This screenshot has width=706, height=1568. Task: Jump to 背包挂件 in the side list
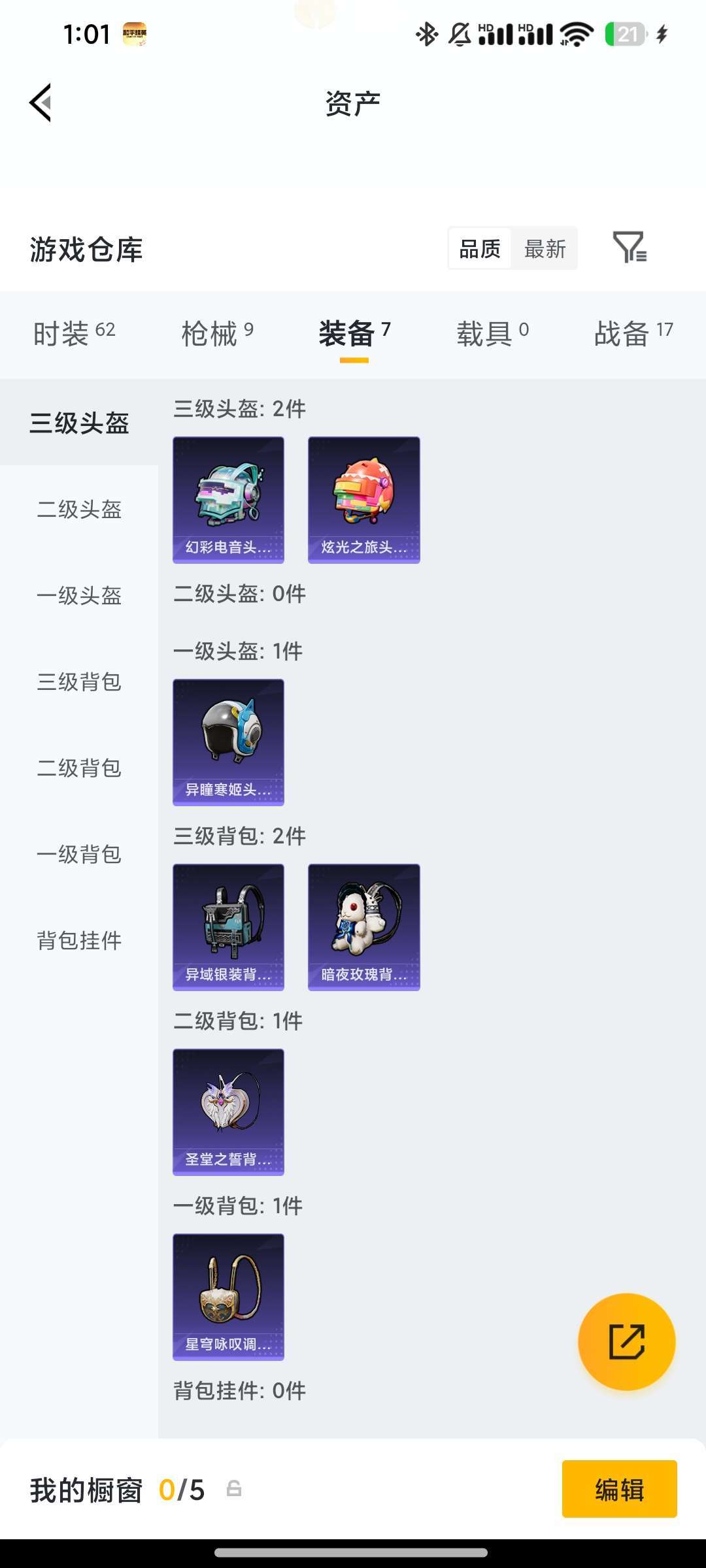tap(79, 940)
